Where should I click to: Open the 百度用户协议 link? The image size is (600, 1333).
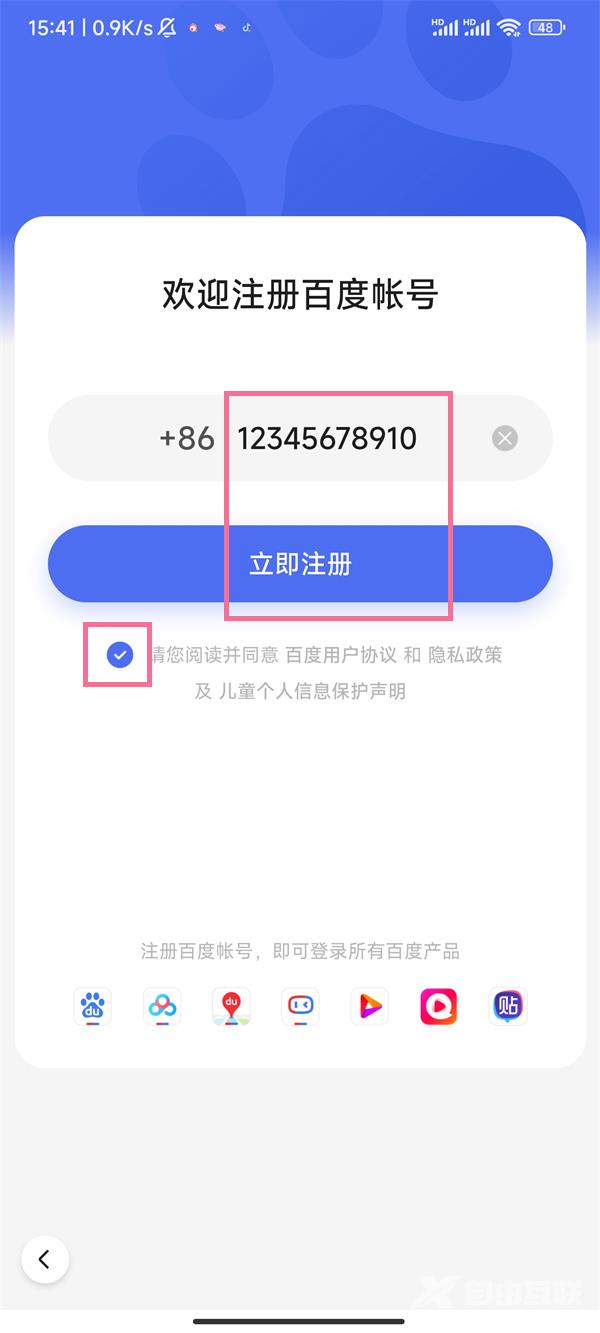[x=341, y=655]
